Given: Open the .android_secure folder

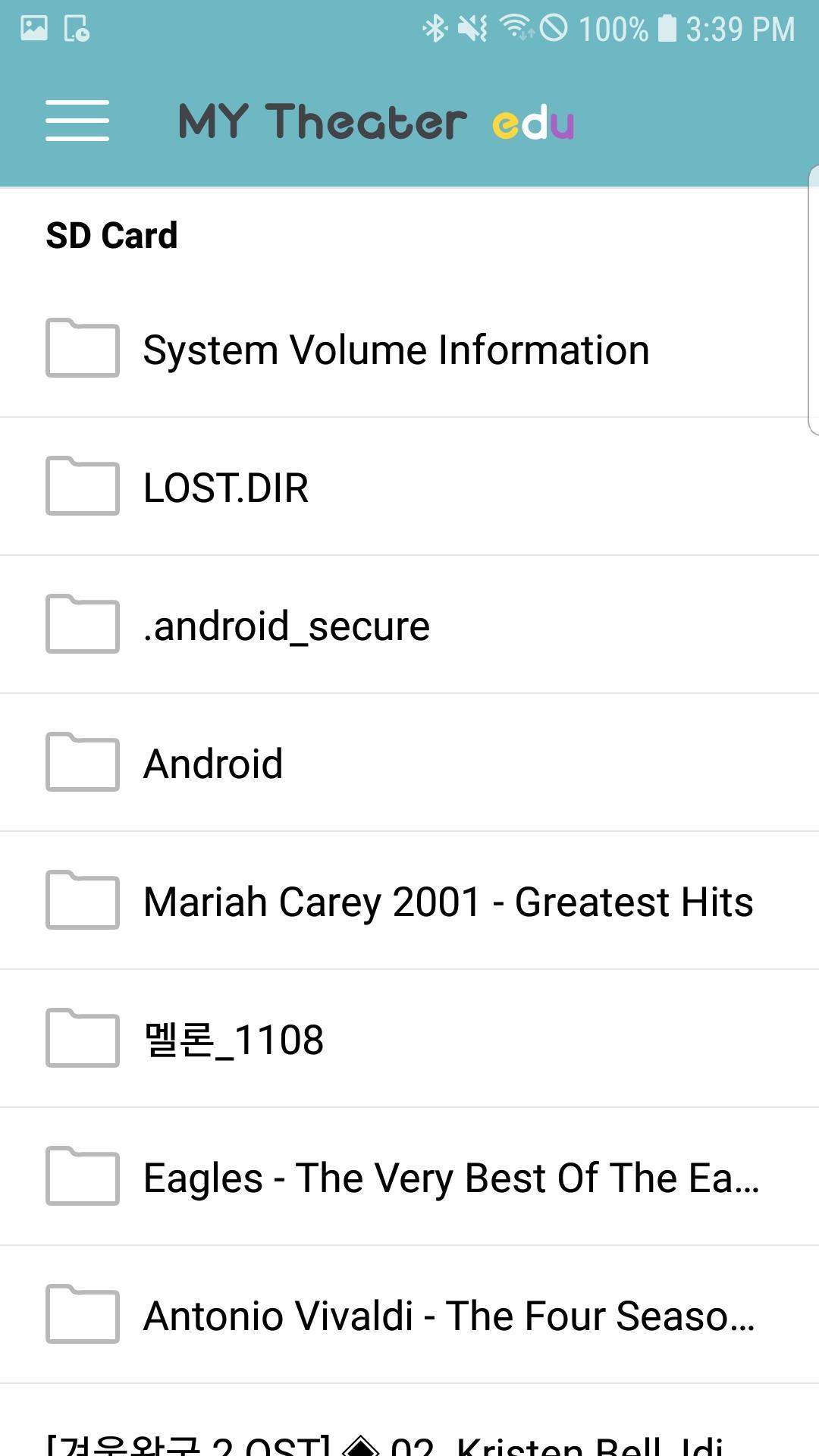Looking at the screenshot, I should click(409, 625).
